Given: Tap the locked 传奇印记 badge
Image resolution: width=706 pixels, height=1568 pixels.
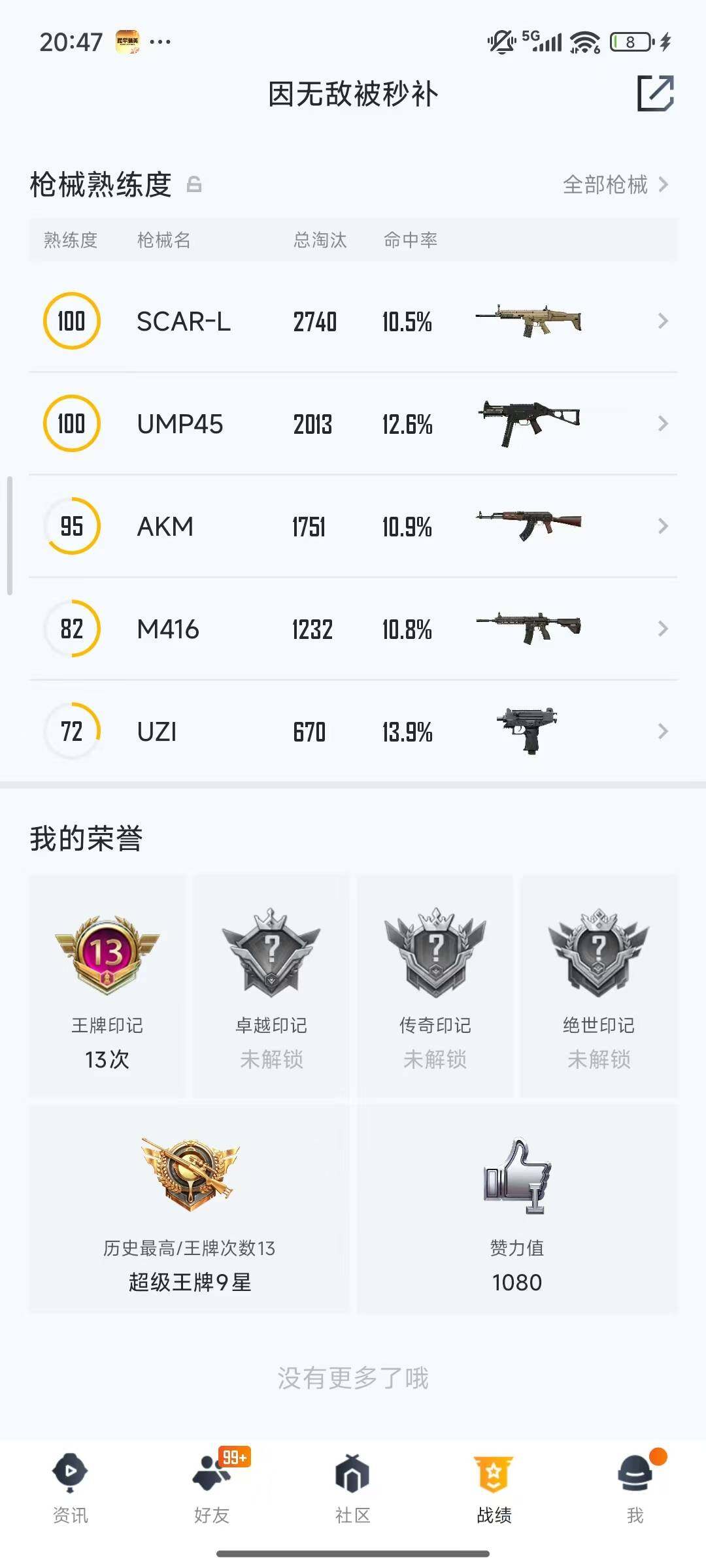Looking at the screenshot, I should coord(435,954).
